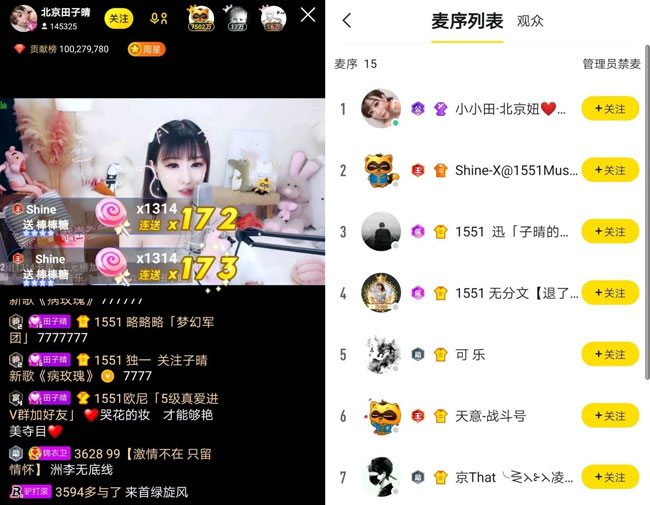Screen dimensions: 650x505
Task: Follow user 天意-战斗号
Action: [610, 416]
